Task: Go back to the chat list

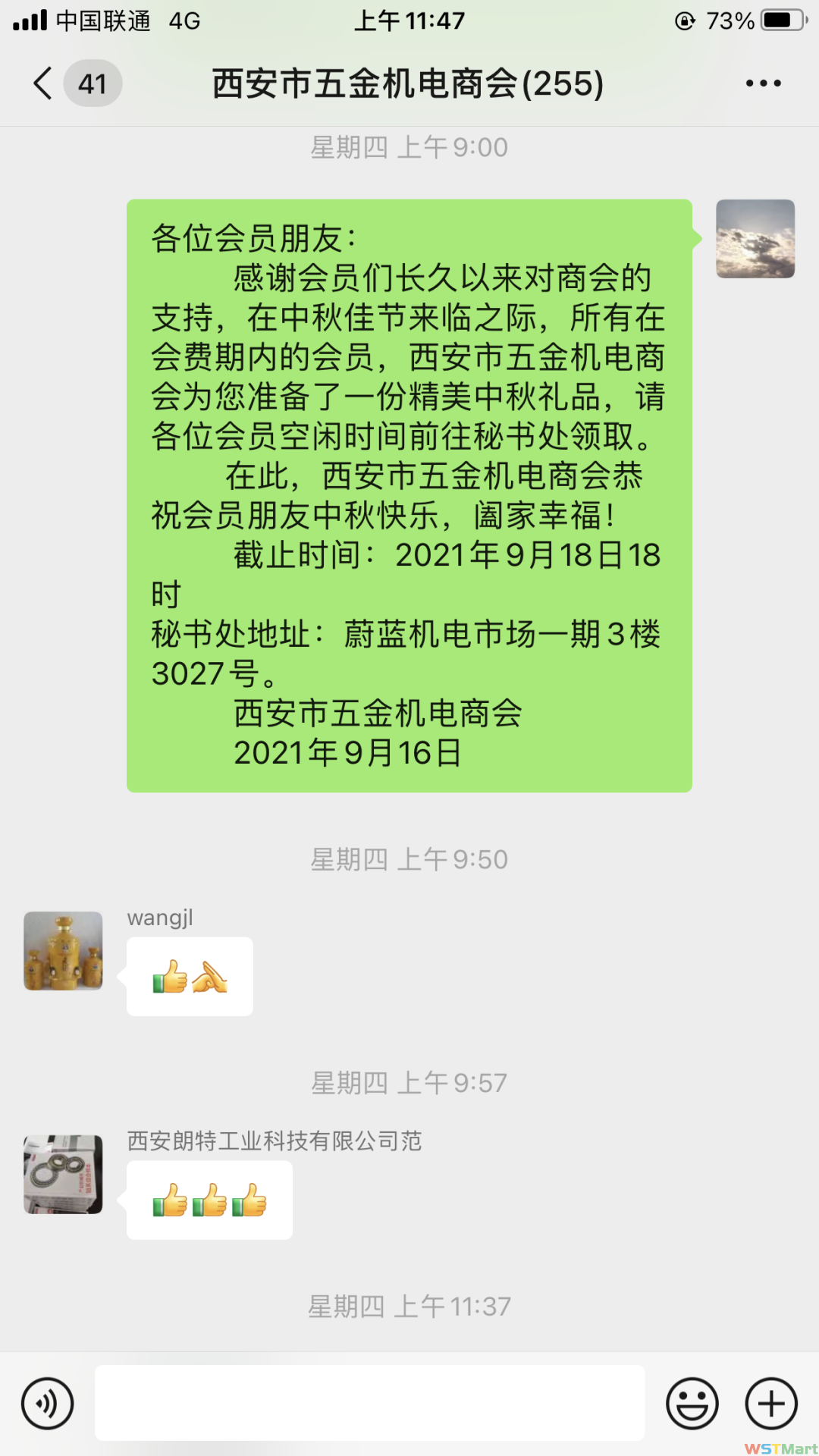Action: (44, 83)
